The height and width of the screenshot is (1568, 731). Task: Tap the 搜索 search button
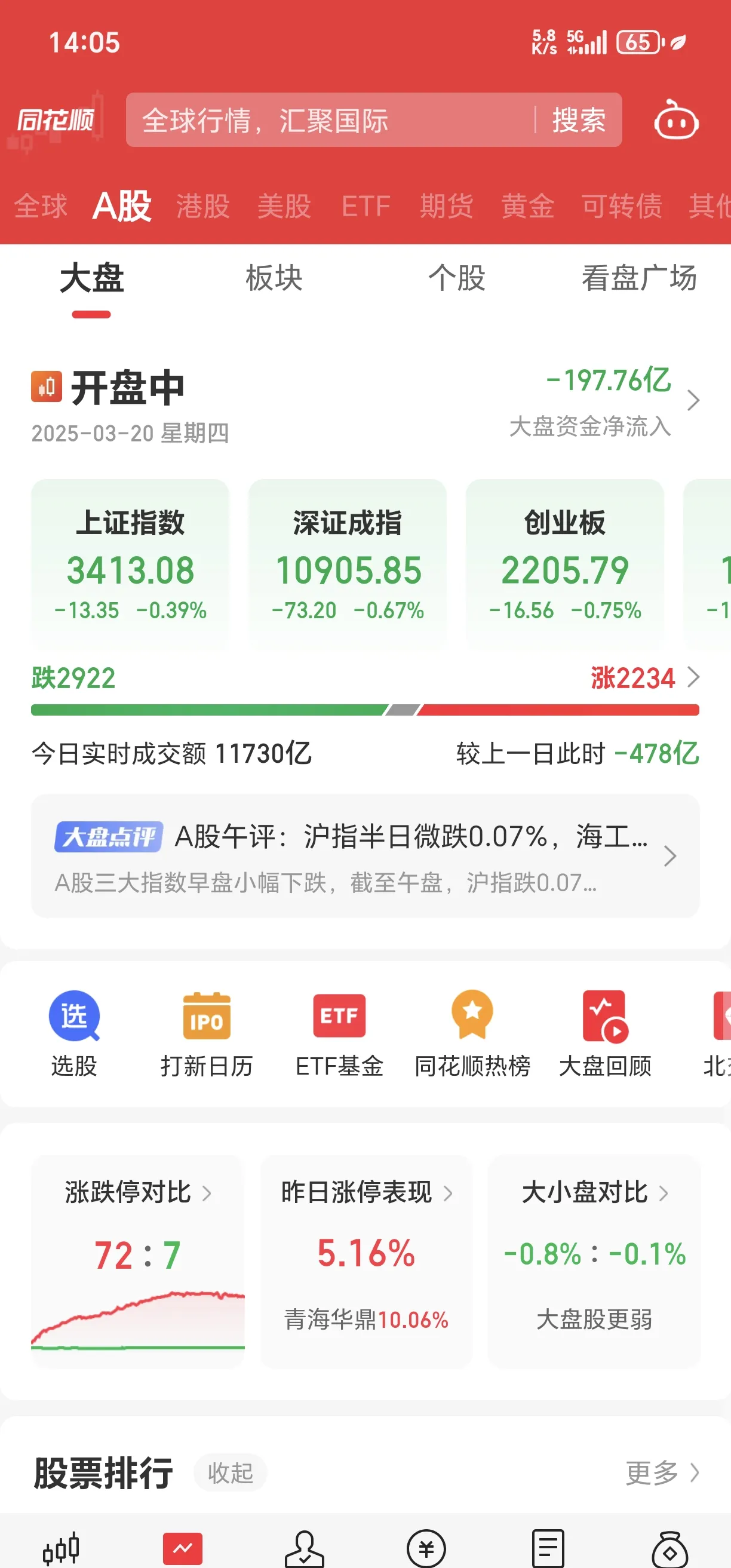click(578, 121)
